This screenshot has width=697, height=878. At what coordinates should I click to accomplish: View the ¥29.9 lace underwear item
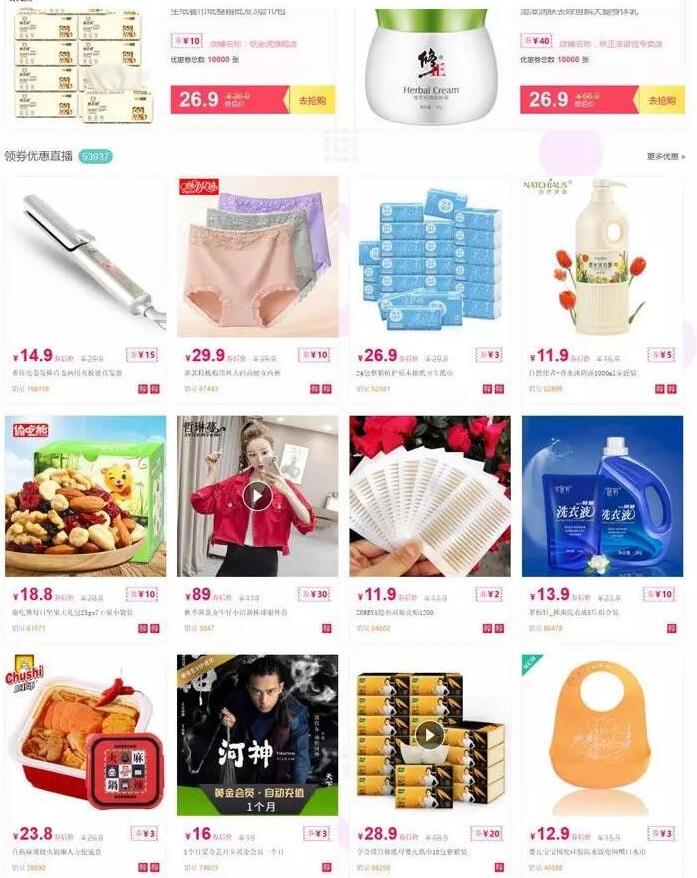(x=257, y=258)
